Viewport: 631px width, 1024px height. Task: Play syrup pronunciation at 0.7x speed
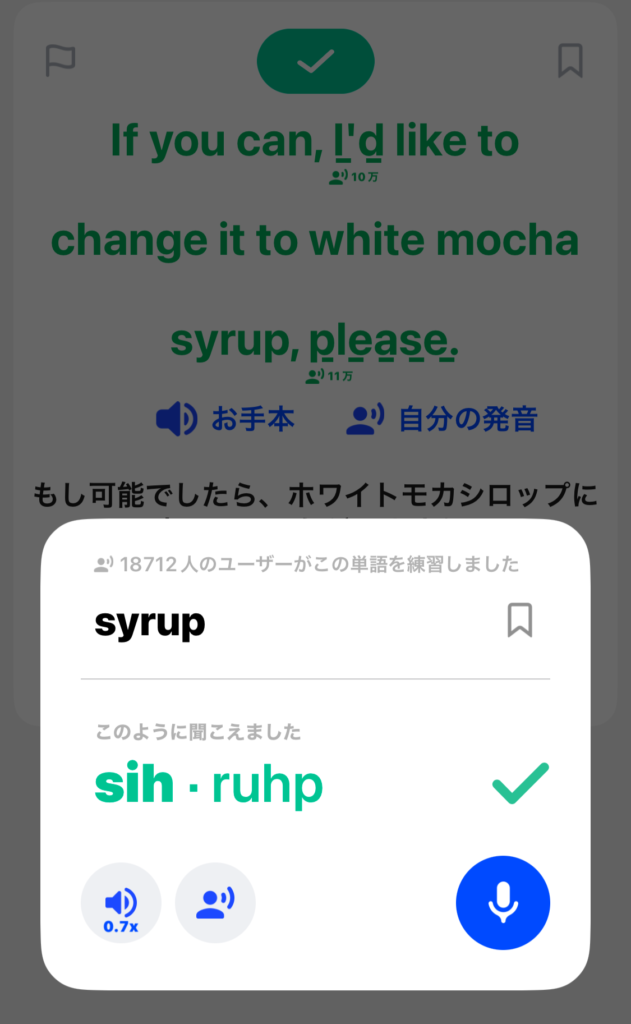[x=120, y=903]
